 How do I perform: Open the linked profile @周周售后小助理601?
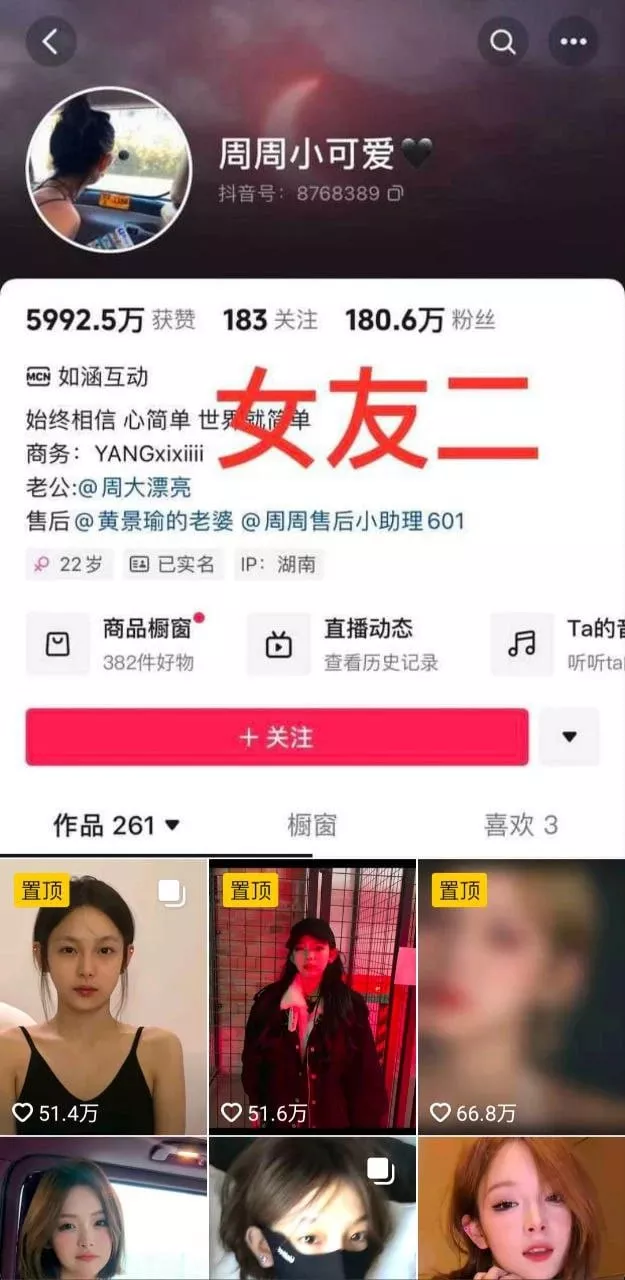pyautogui.click(x=352, y=521)
